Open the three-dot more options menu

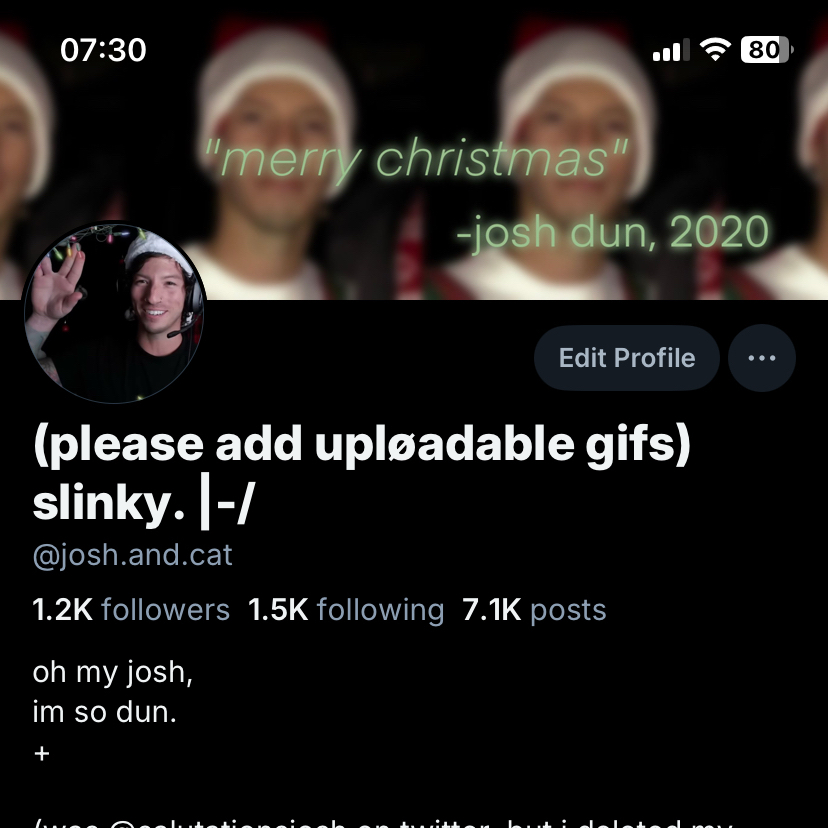click(x=762, y=358)
